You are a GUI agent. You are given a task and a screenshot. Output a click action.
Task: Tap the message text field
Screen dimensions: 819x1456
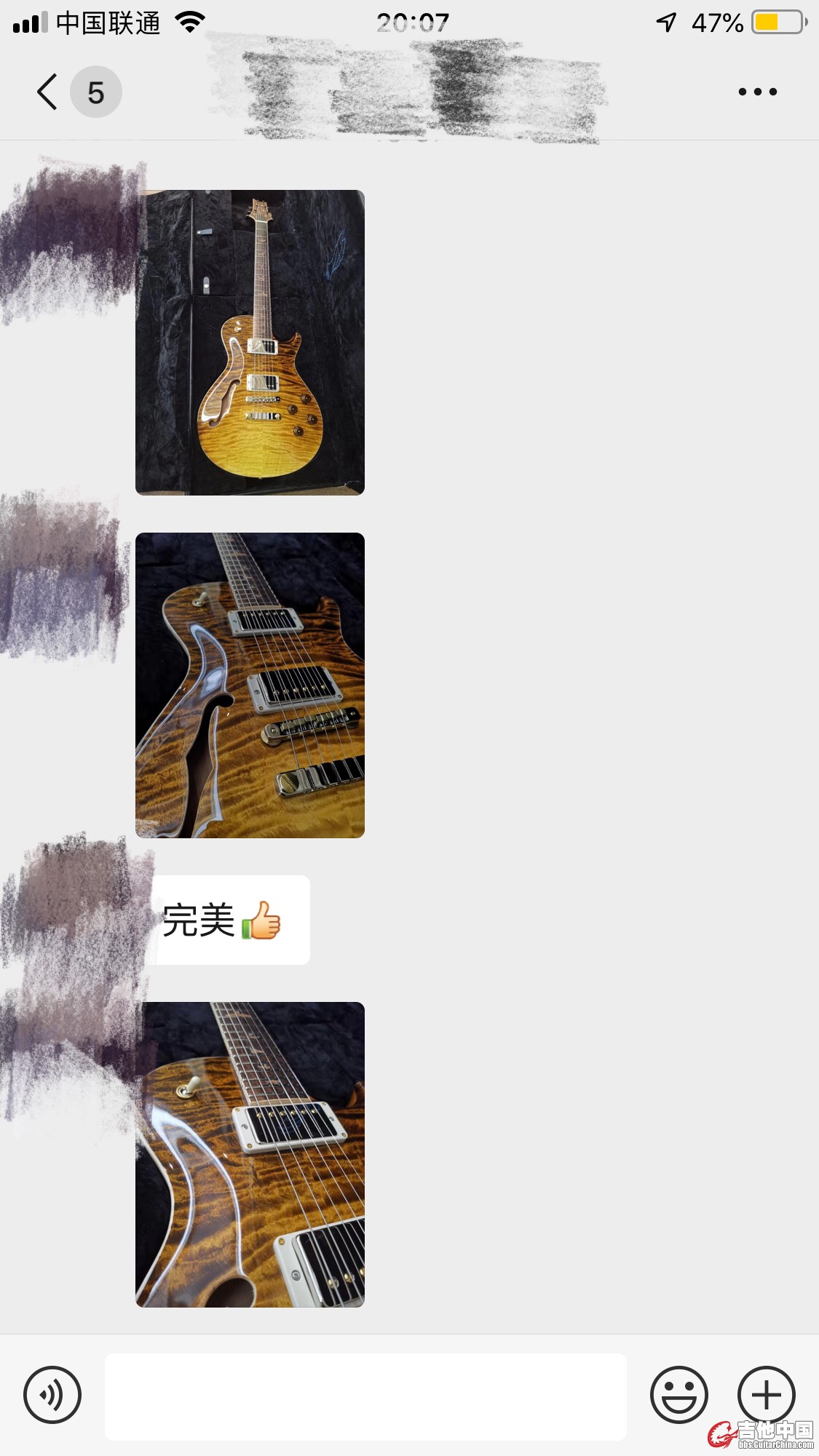click(365, 1396)
